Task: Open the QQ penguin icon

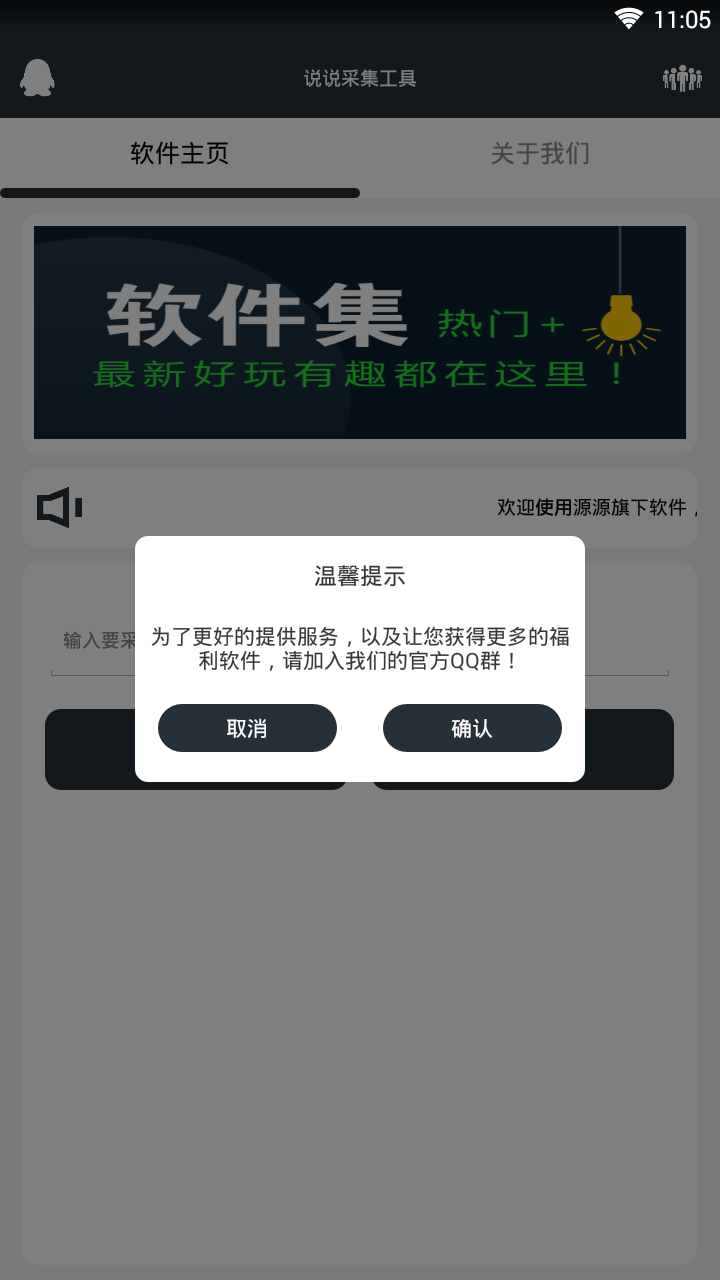Action: 37,78
